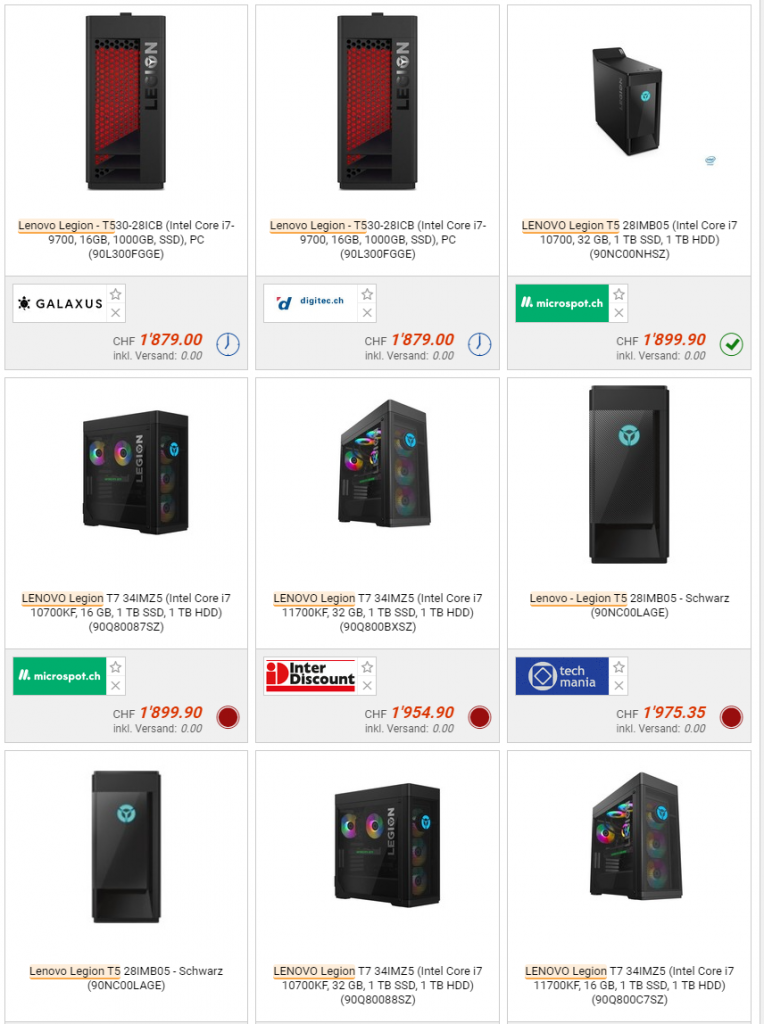
Task: Dismiss the Inter Discount offer
Action: tap(367, 686)
